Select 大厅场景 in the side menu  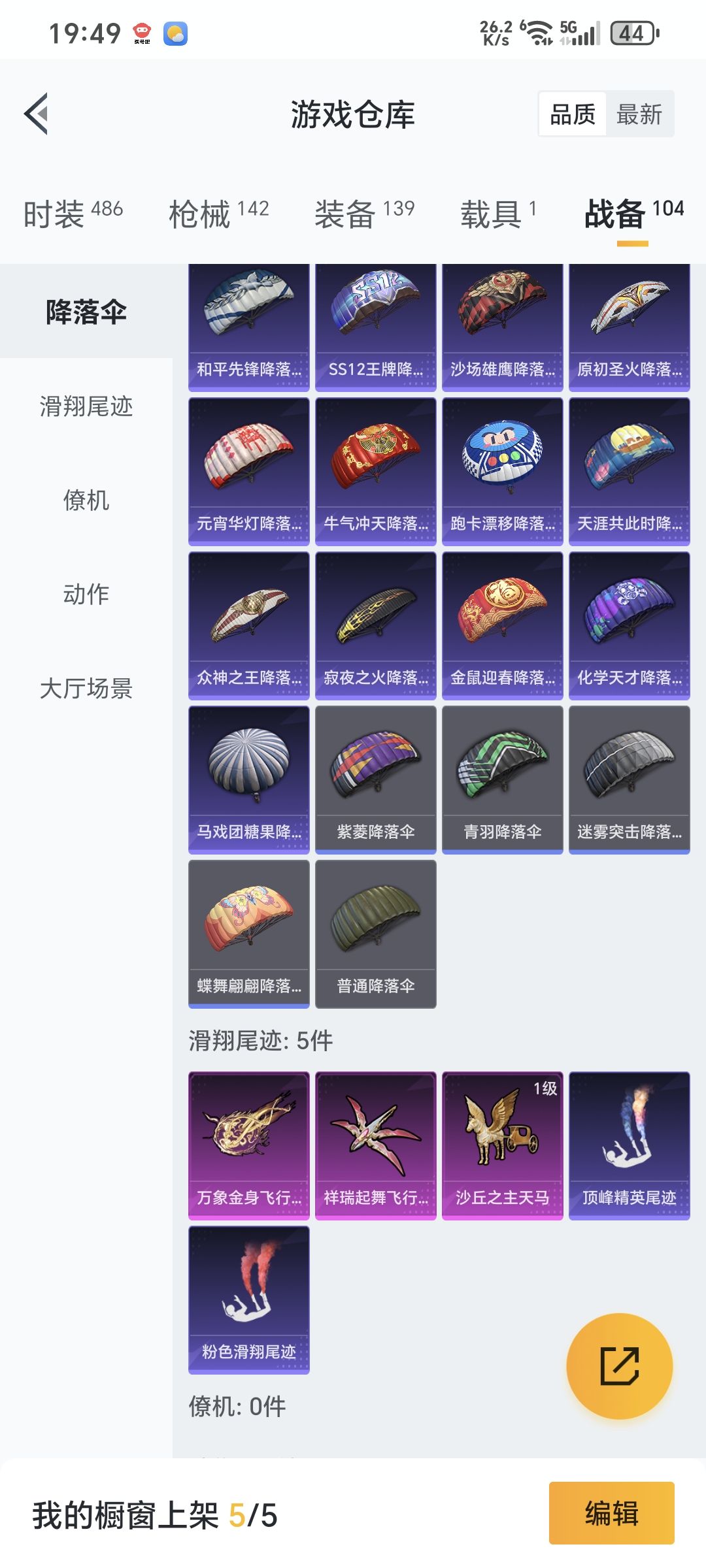tap(86, 689)
